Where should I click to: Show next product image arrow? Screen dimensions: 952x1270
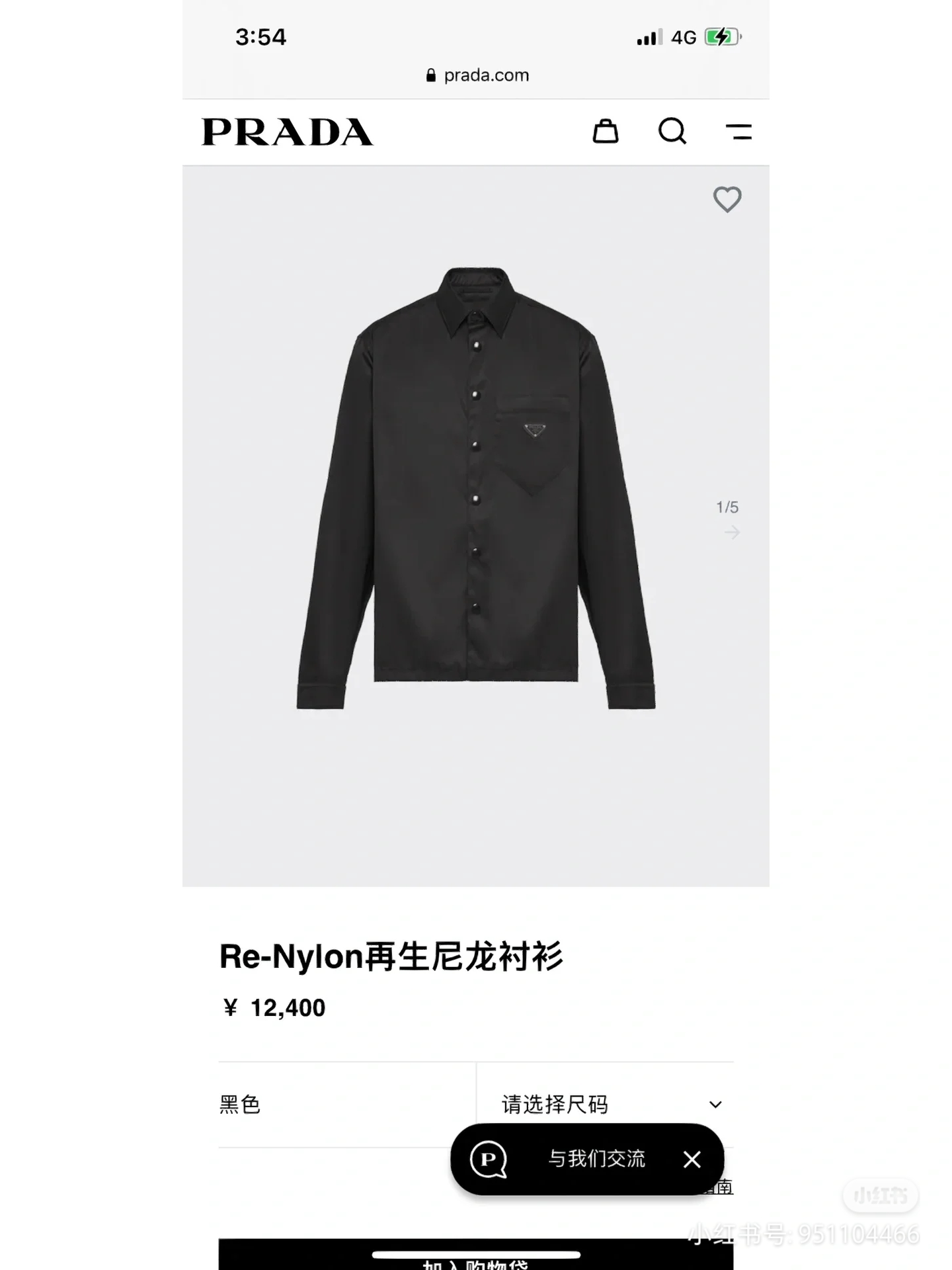[732, 532]
